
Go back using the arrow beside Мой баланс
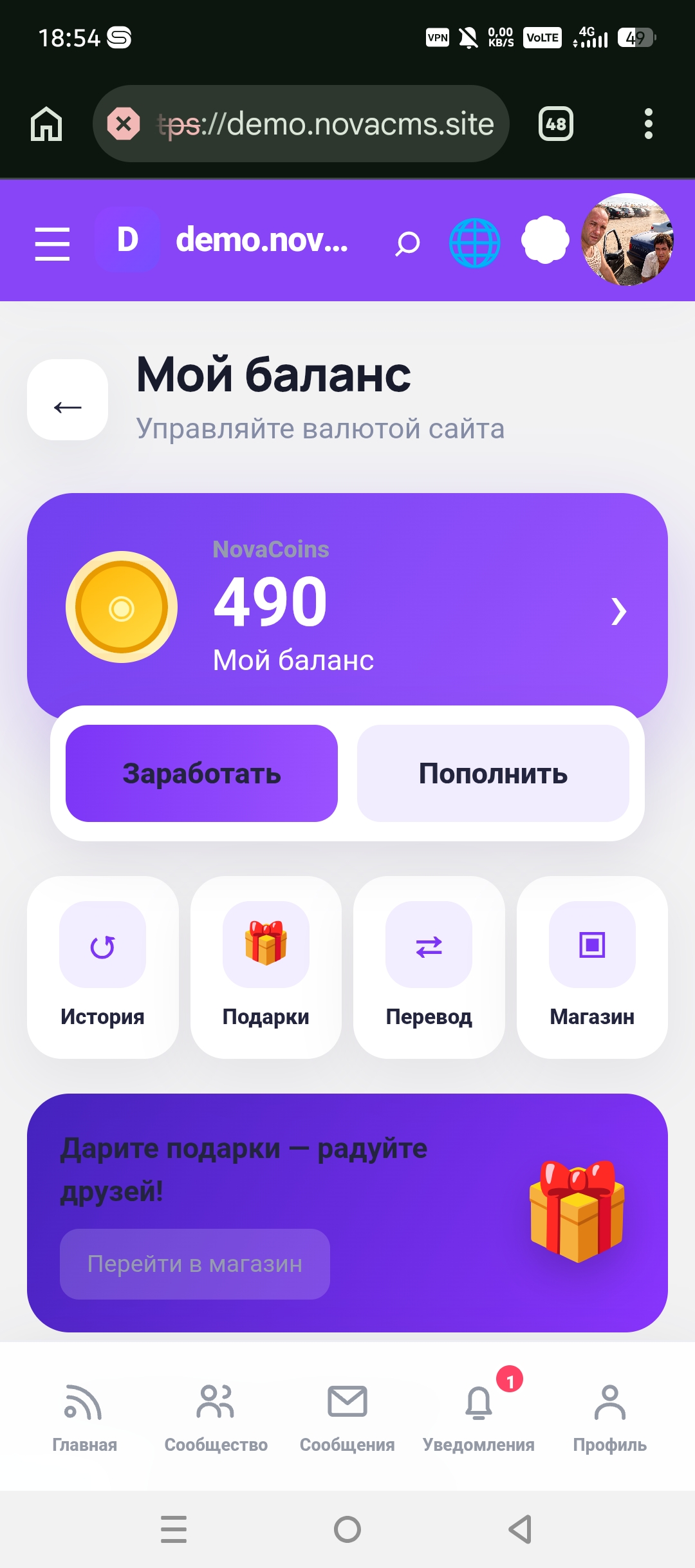pos(68,400)
